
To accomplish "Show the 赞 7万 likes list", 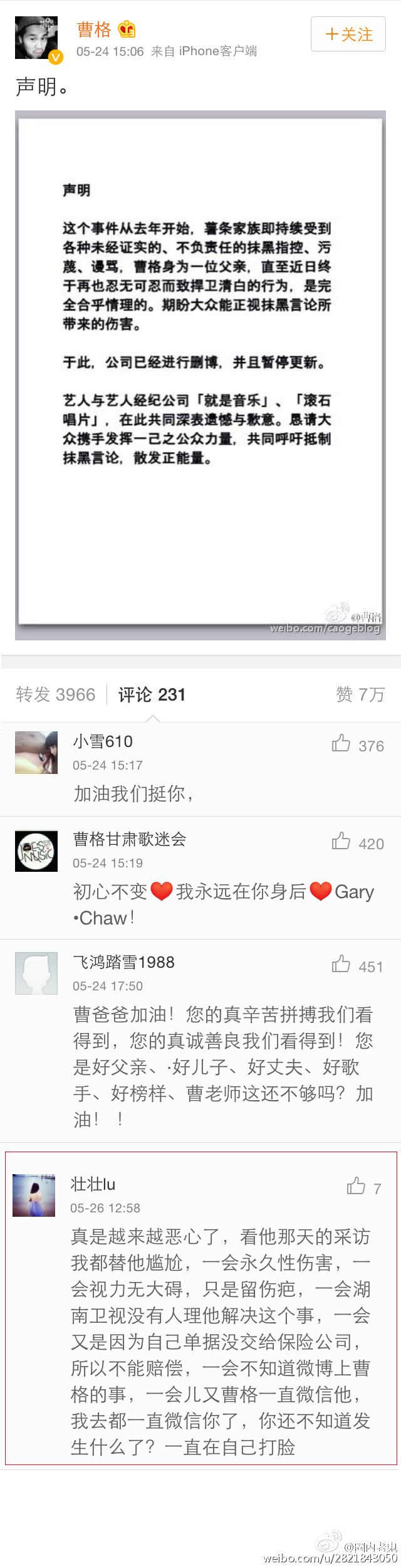I will [x=360, y=694].
